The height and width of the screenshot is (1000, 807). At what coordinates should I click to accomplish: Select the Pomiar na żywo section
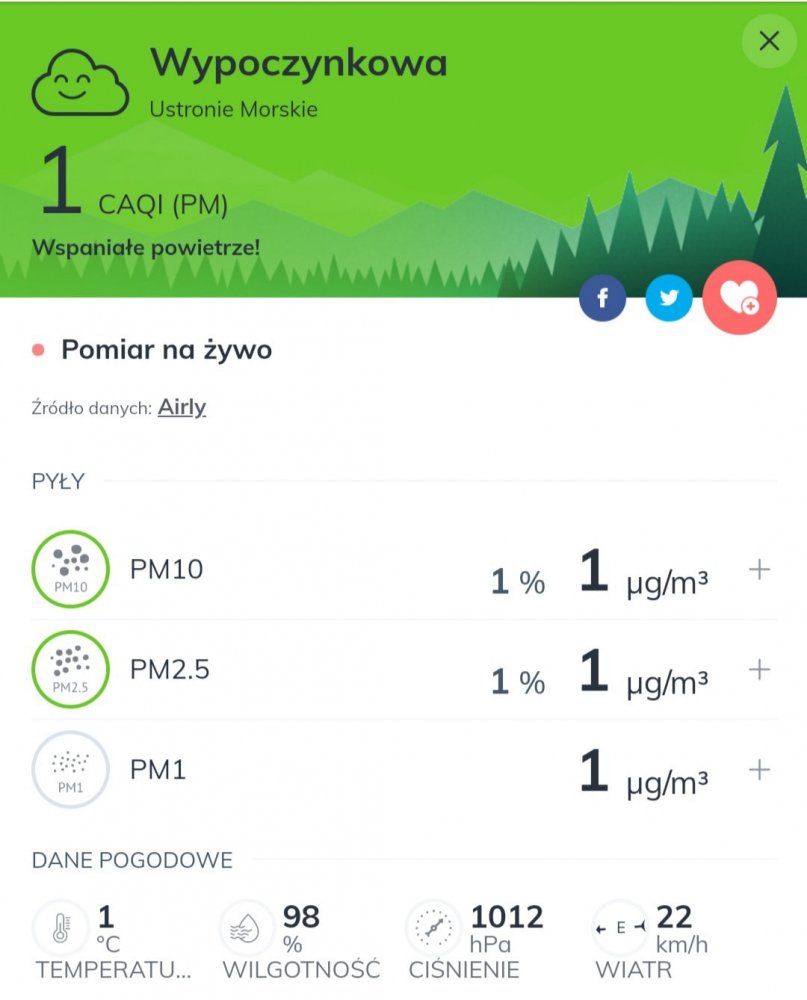165,350
